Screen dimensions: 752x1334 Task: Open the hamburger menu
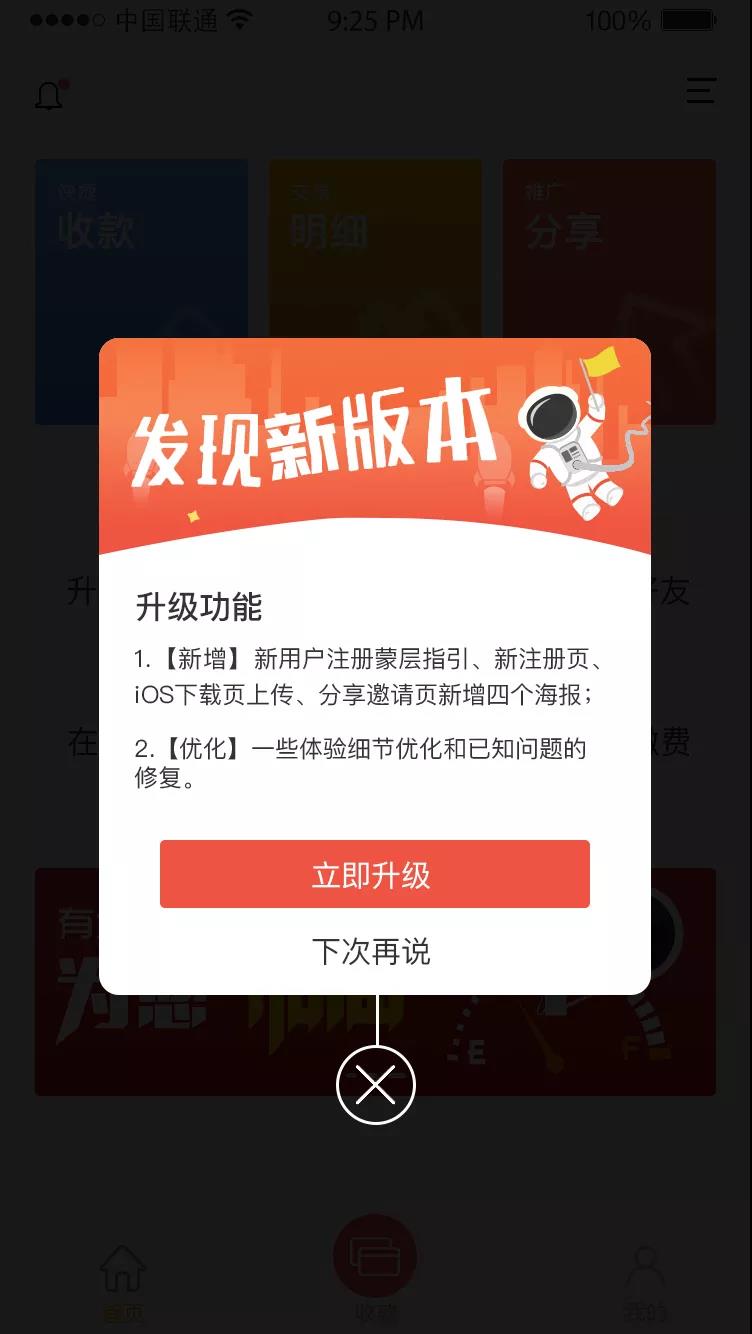point(701,91)
